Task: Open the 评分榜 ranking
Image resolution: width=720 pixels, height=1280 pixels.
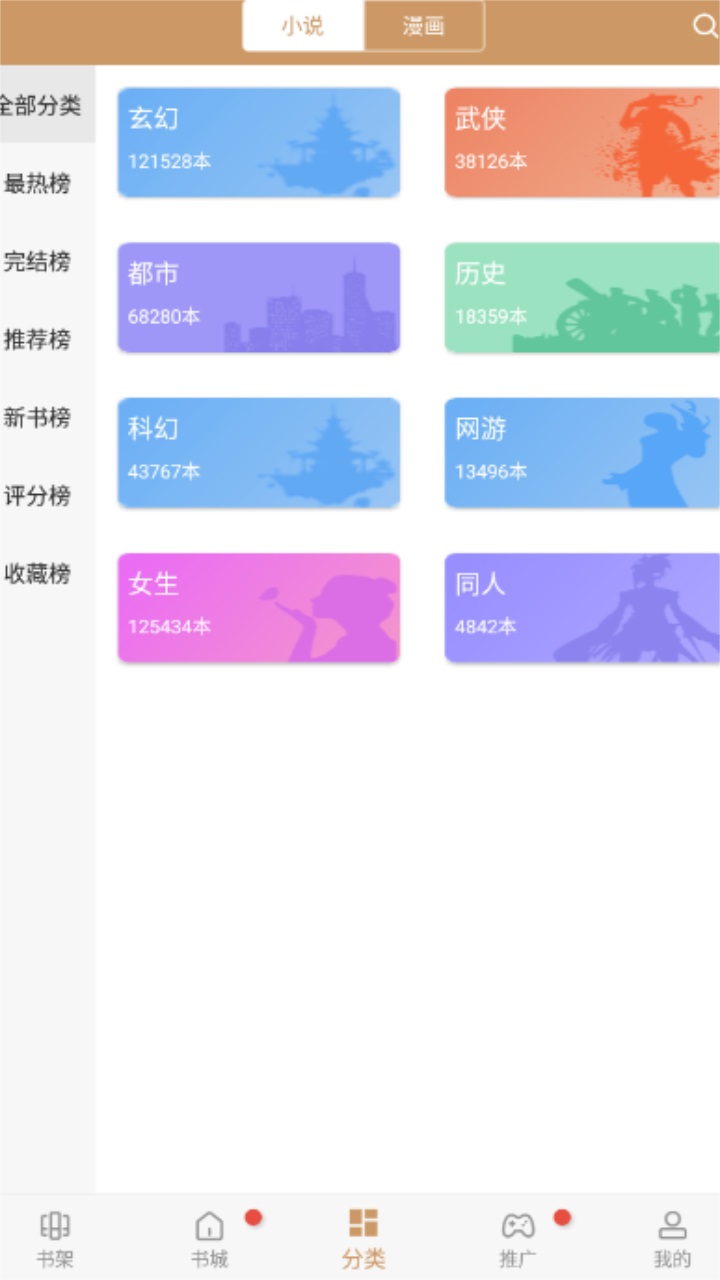Action: click(x=40, y=495)
